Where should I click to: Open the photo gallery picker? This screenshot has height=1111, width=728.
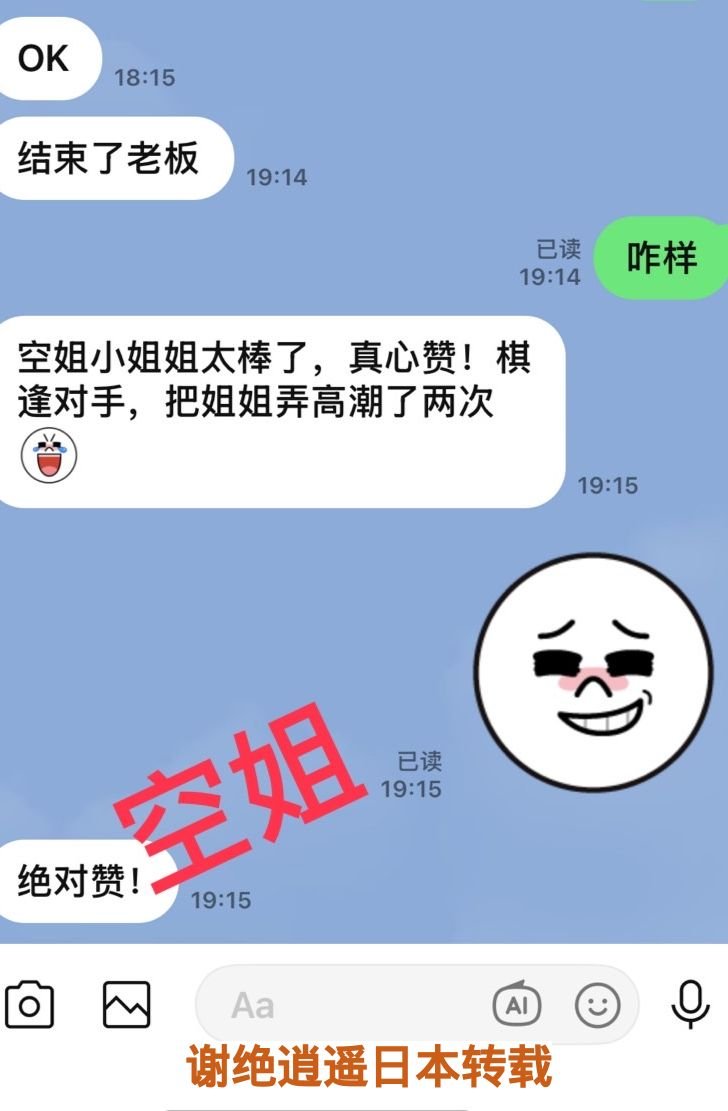click(x=127, y=1005)
